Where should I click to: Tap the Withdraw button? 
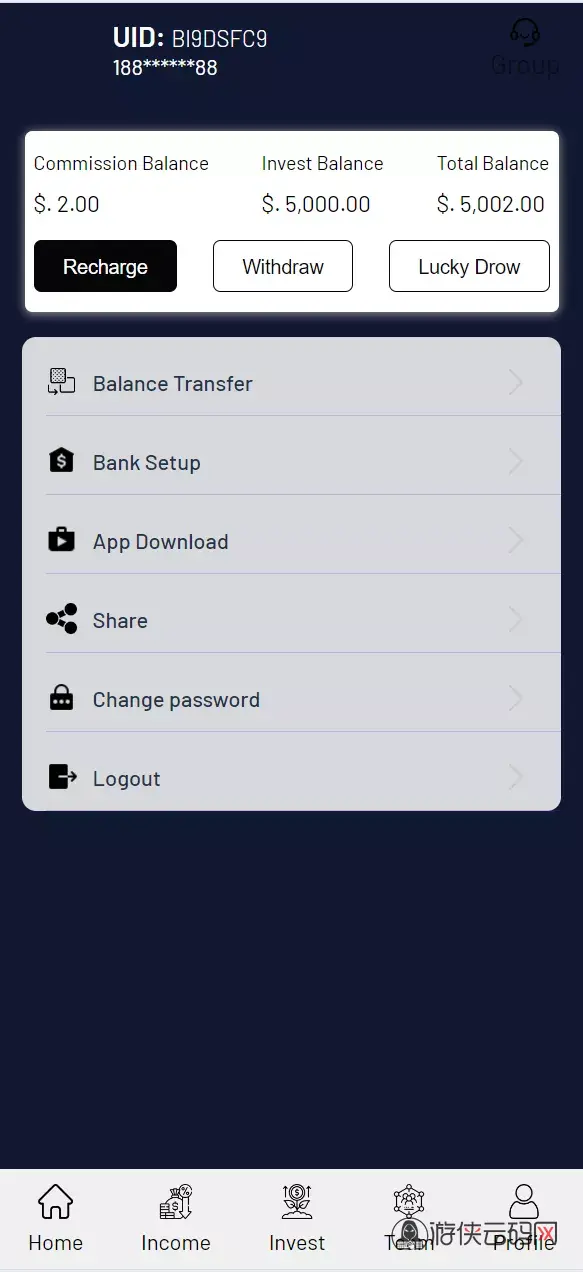[x=283, y=266]
